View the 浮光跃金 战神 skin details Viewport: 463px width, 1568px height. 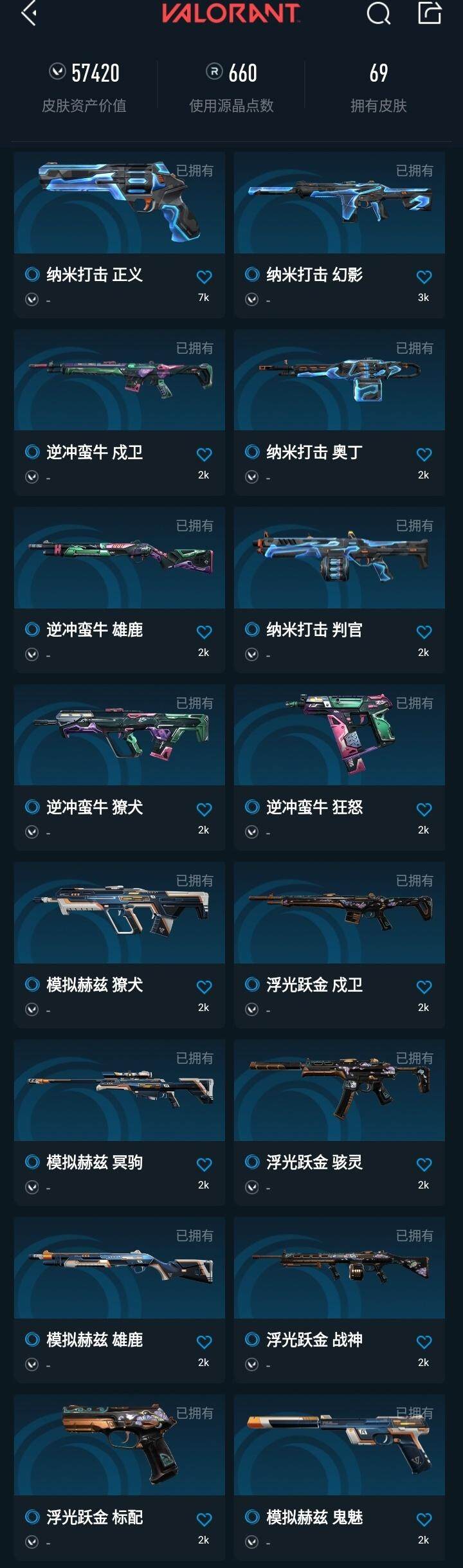click(340, 1268)
